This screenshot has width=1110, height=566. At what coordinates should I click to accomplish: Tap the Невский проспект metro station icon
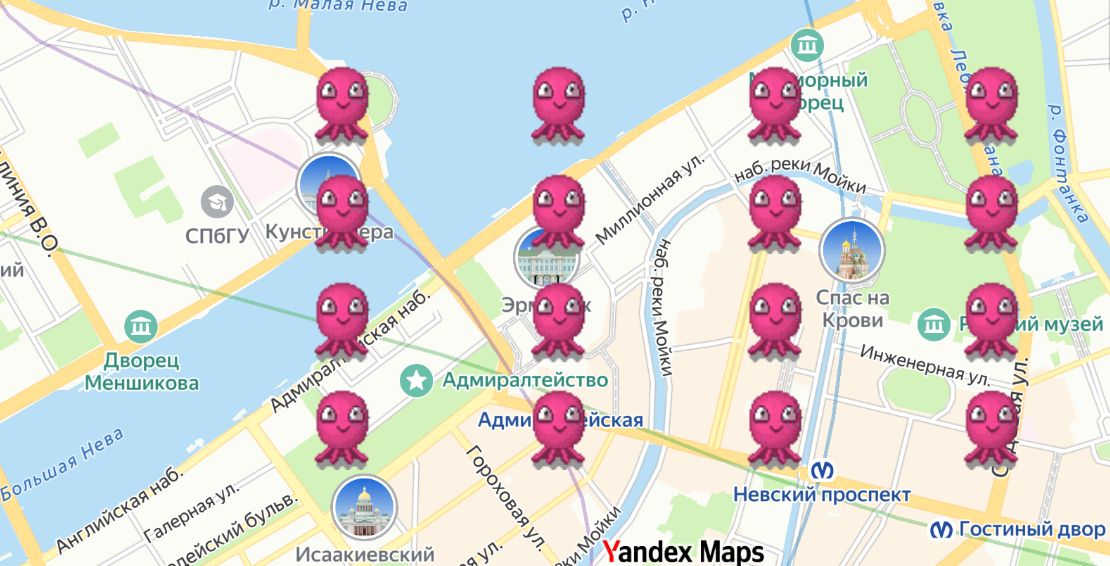pyautogui.click(x=822, y=470)
